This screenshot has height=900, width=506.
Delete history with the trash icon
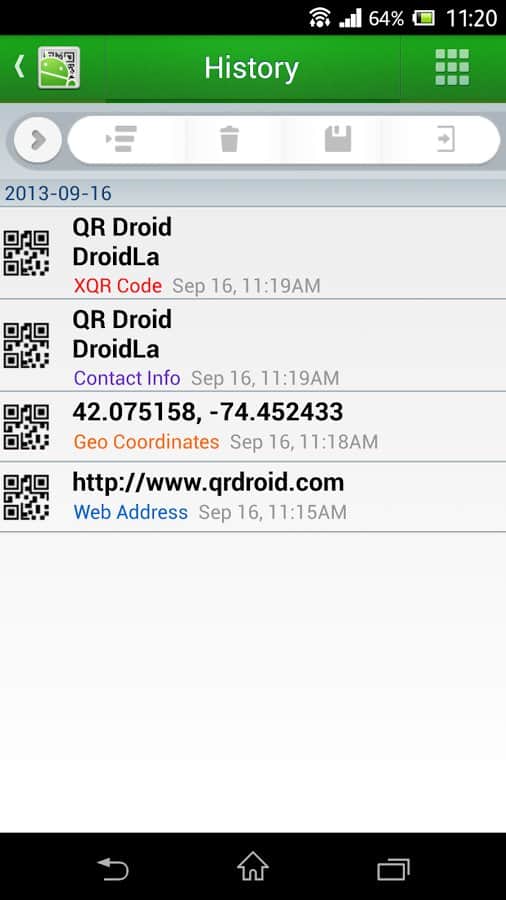click(229, 139)
